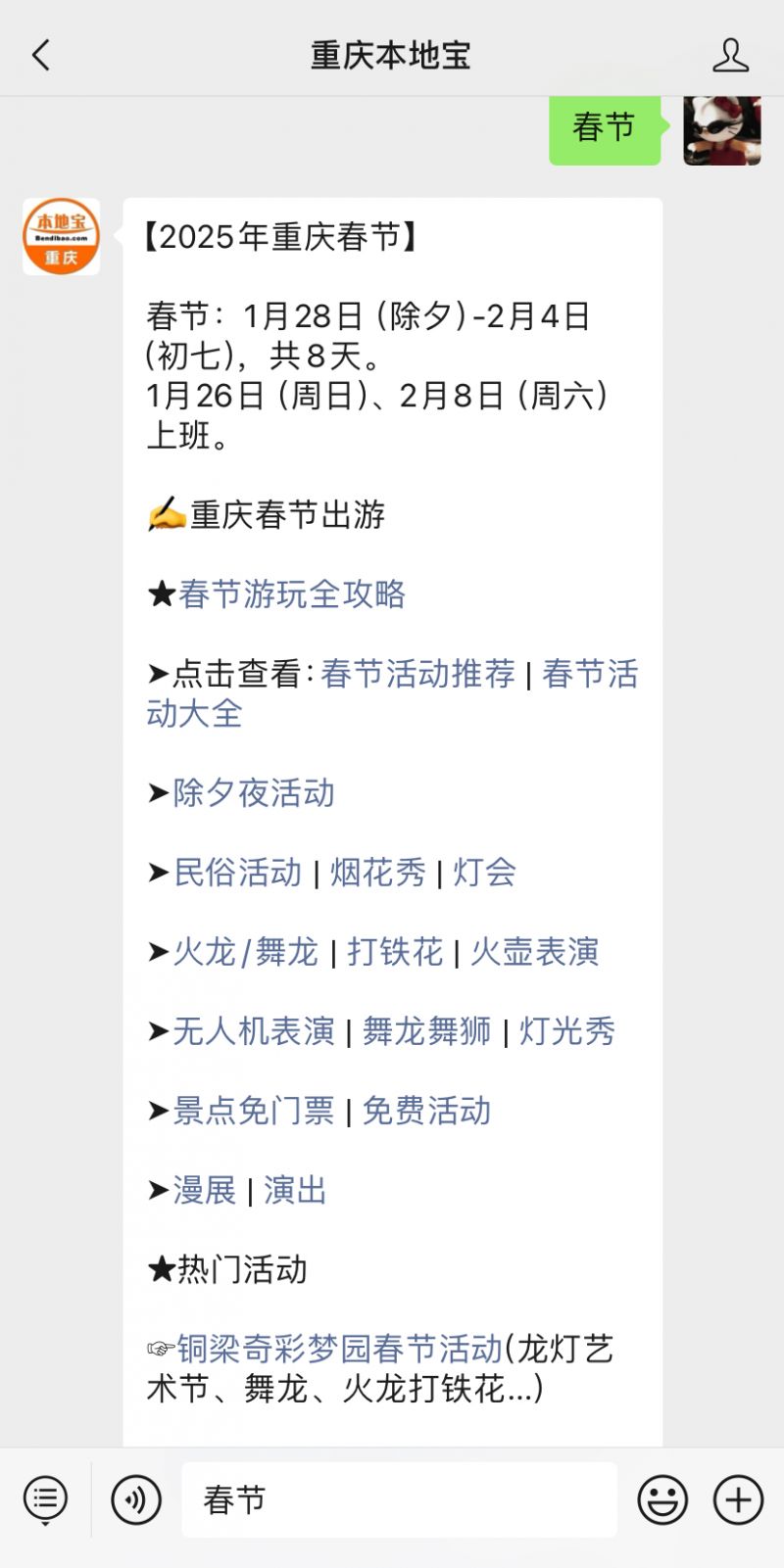Go back using the top-left arrow
The height and width of the screenshot is (1568, 784).
pyautogui.click(x=41, y=55)
